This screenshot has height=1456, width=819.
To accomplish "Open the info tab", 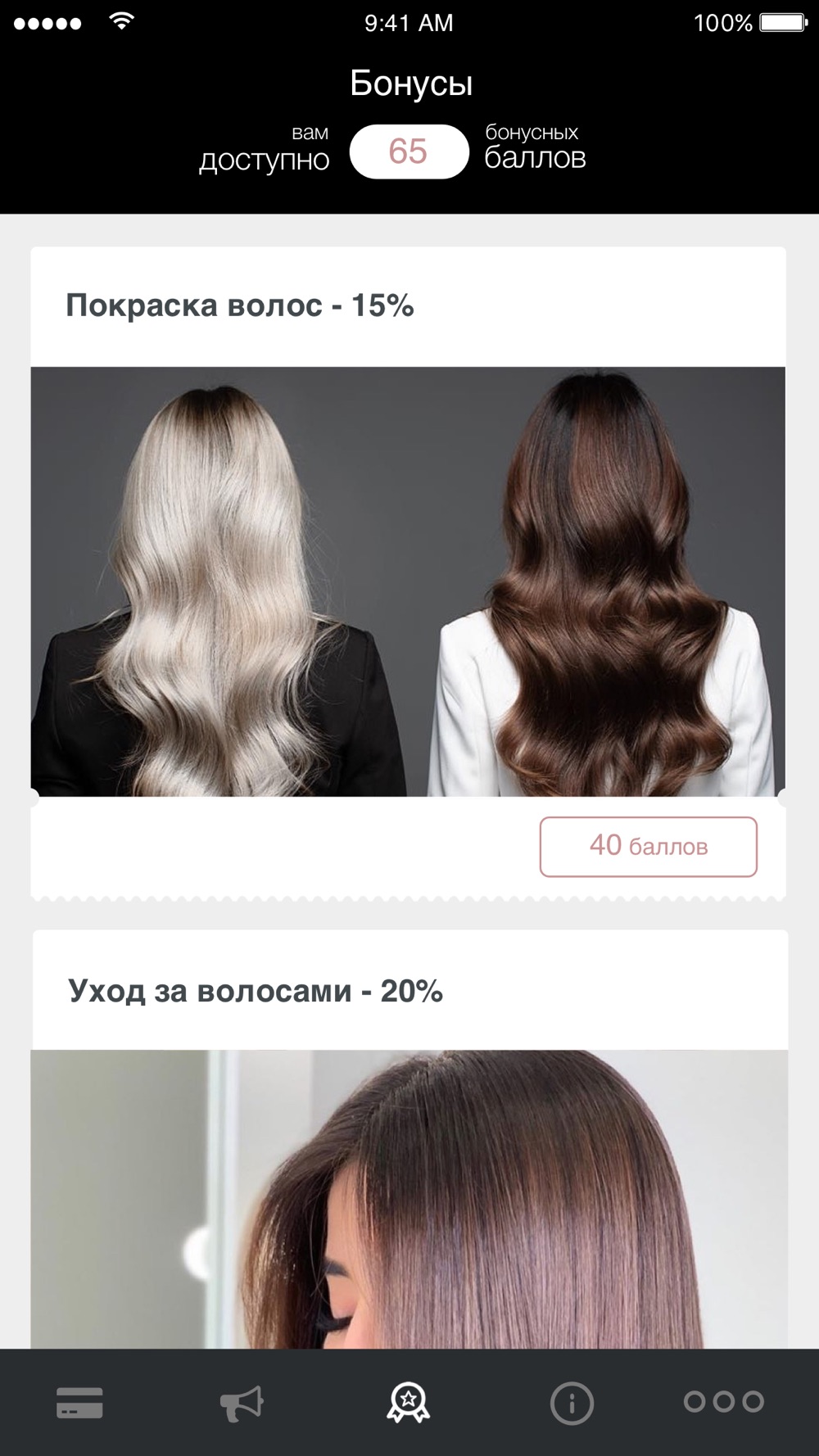I will [x=572, y=1403].
